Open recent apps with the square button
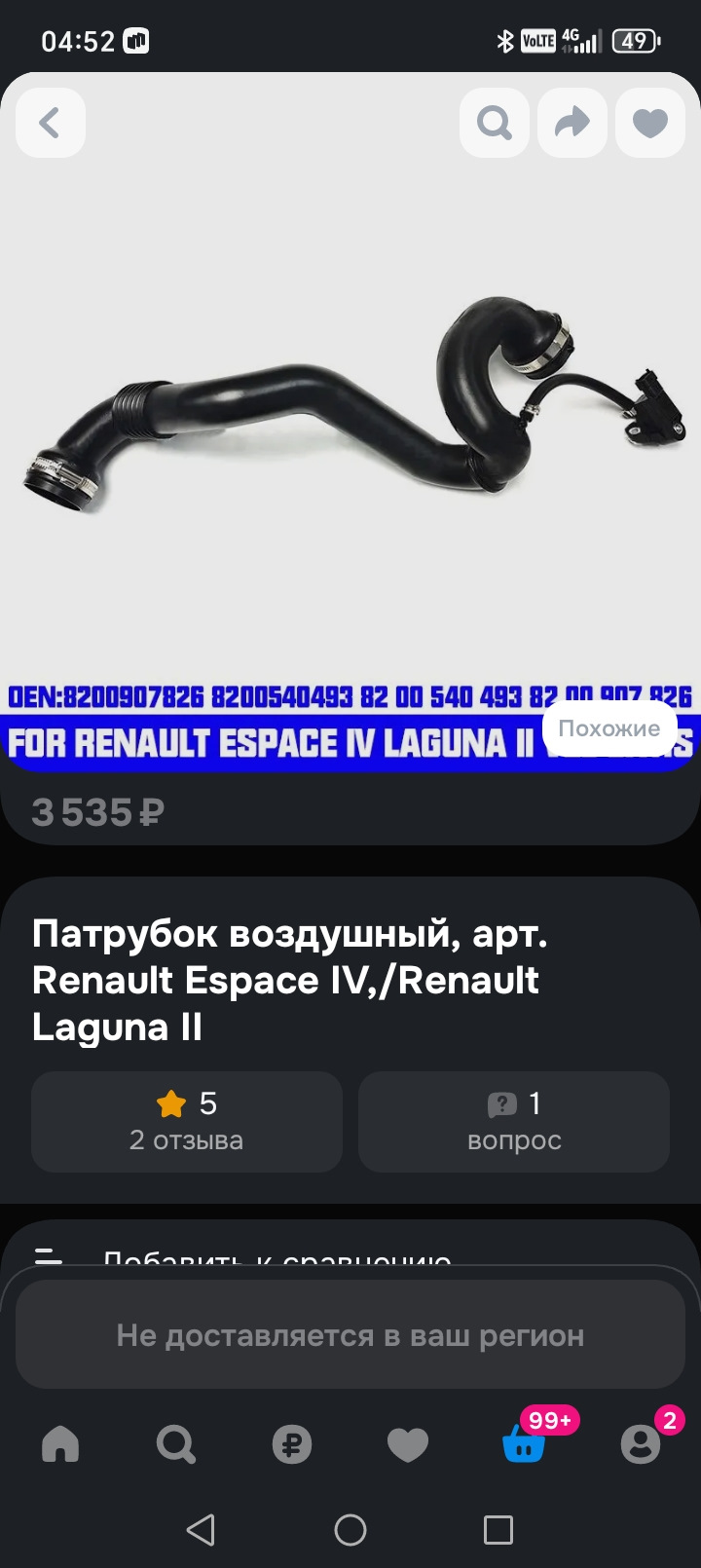 [498, 1530]
